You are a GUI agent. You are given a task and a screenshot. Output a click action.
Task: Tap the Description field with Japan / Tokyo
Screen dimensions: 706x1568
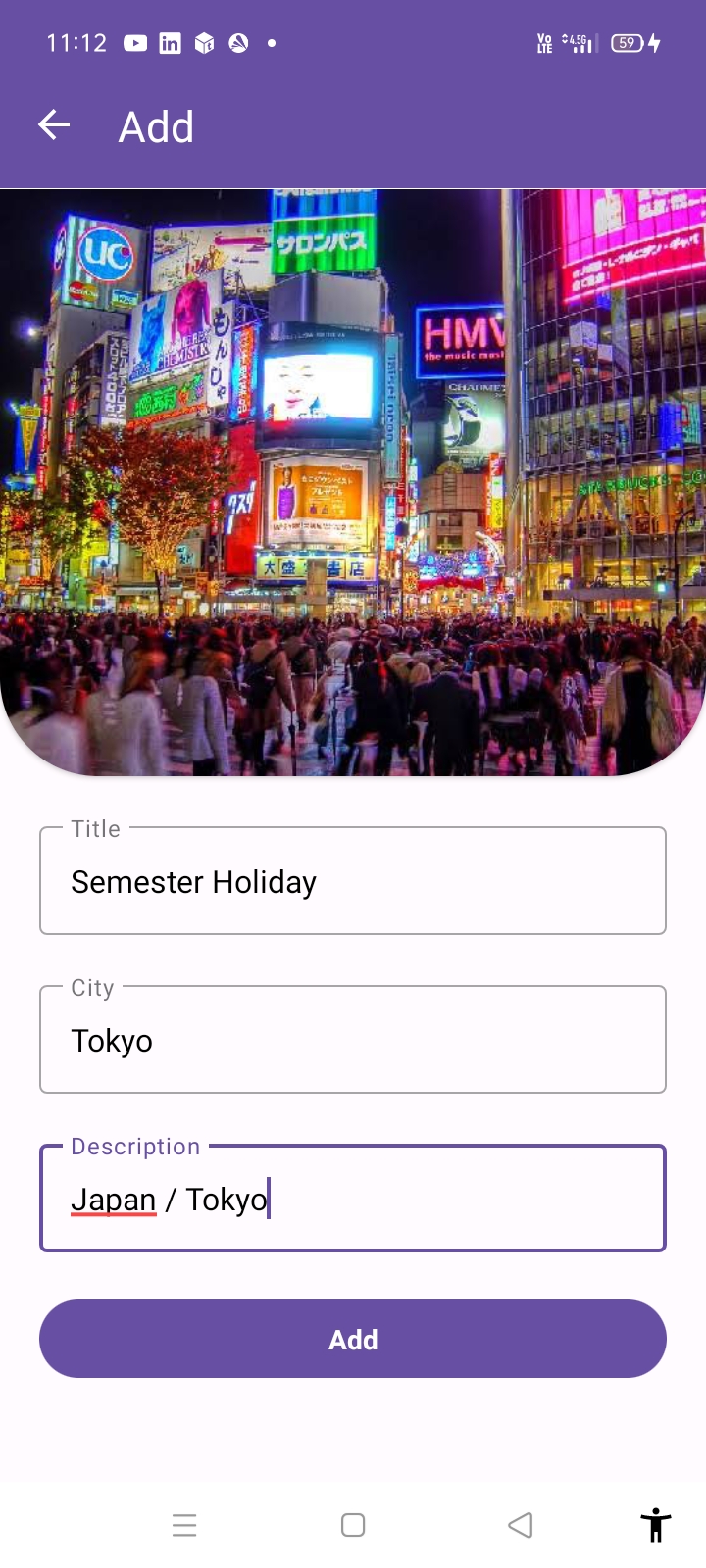pos(353,1198)
